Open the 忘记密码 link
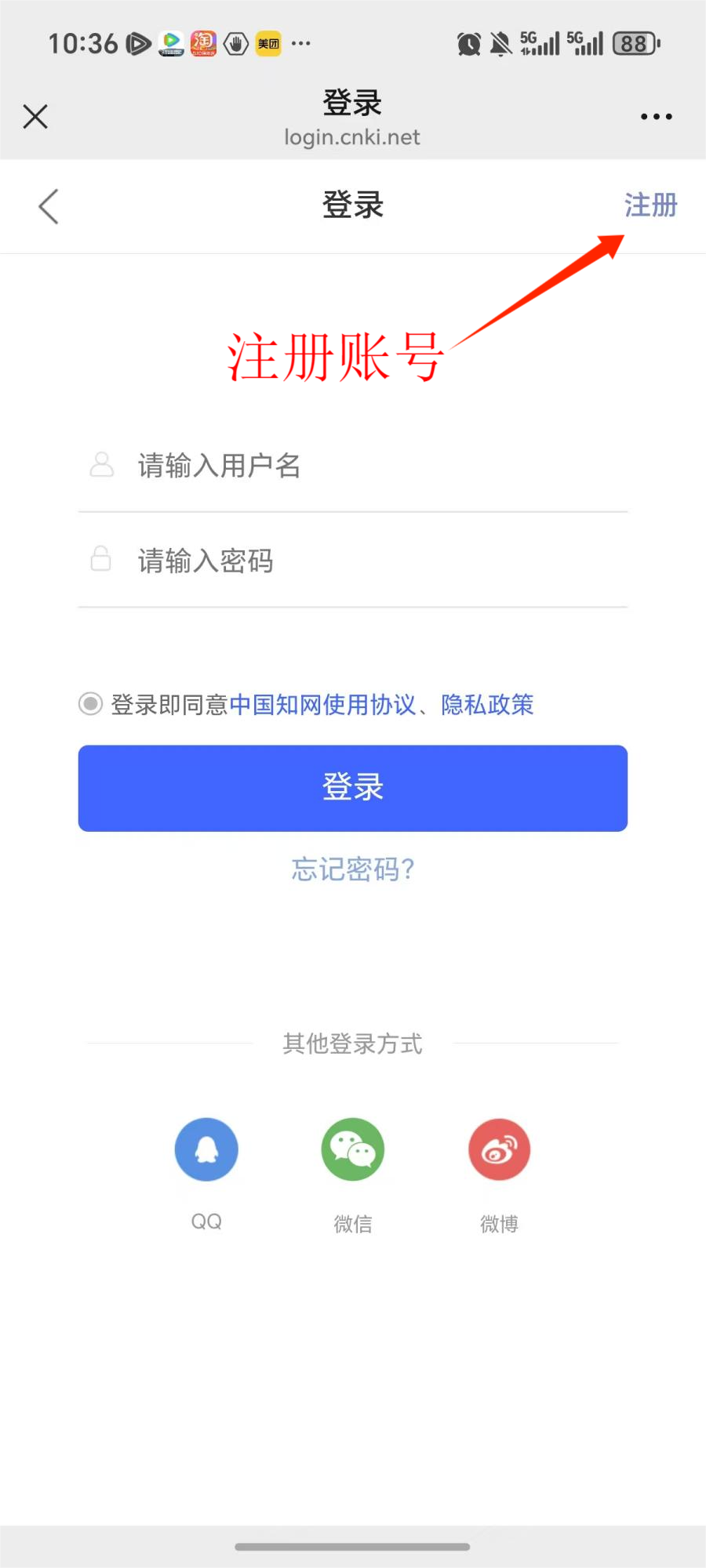Screen dimensions: 706x1568 pos(353,869)
